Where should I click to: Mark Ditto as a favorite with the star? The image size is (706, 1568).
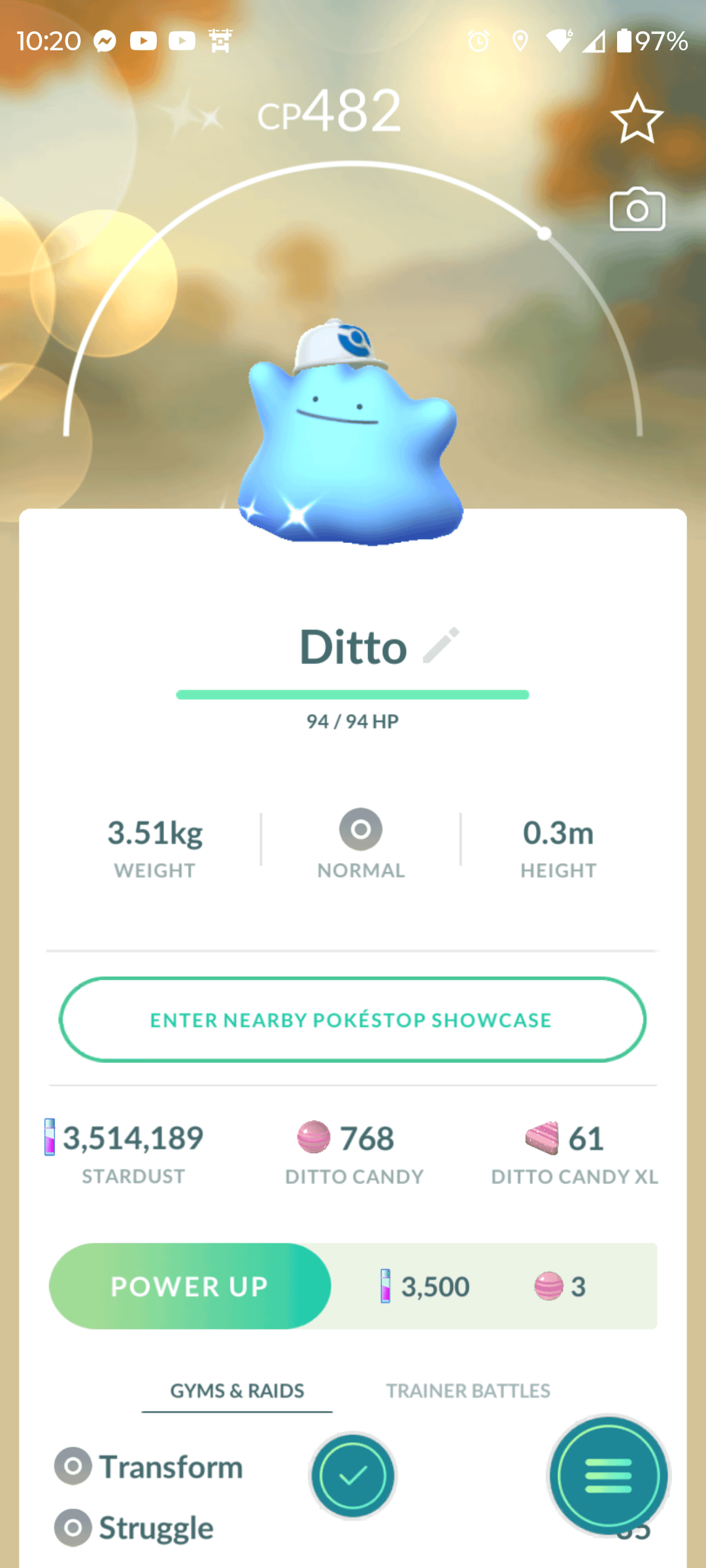(637, 119)
